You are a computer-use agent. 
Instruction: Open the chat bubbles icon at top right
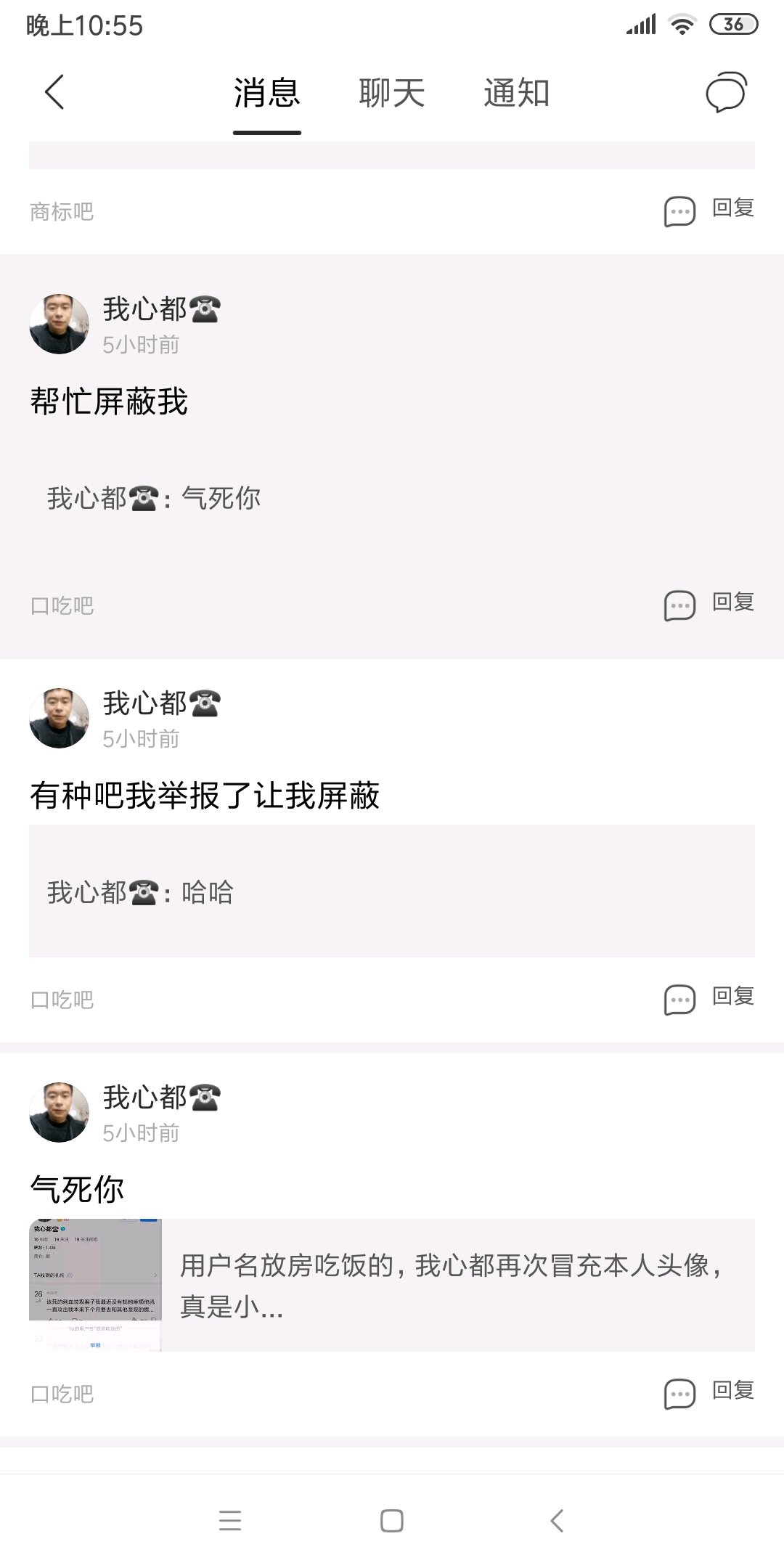(x=726, y=92)
